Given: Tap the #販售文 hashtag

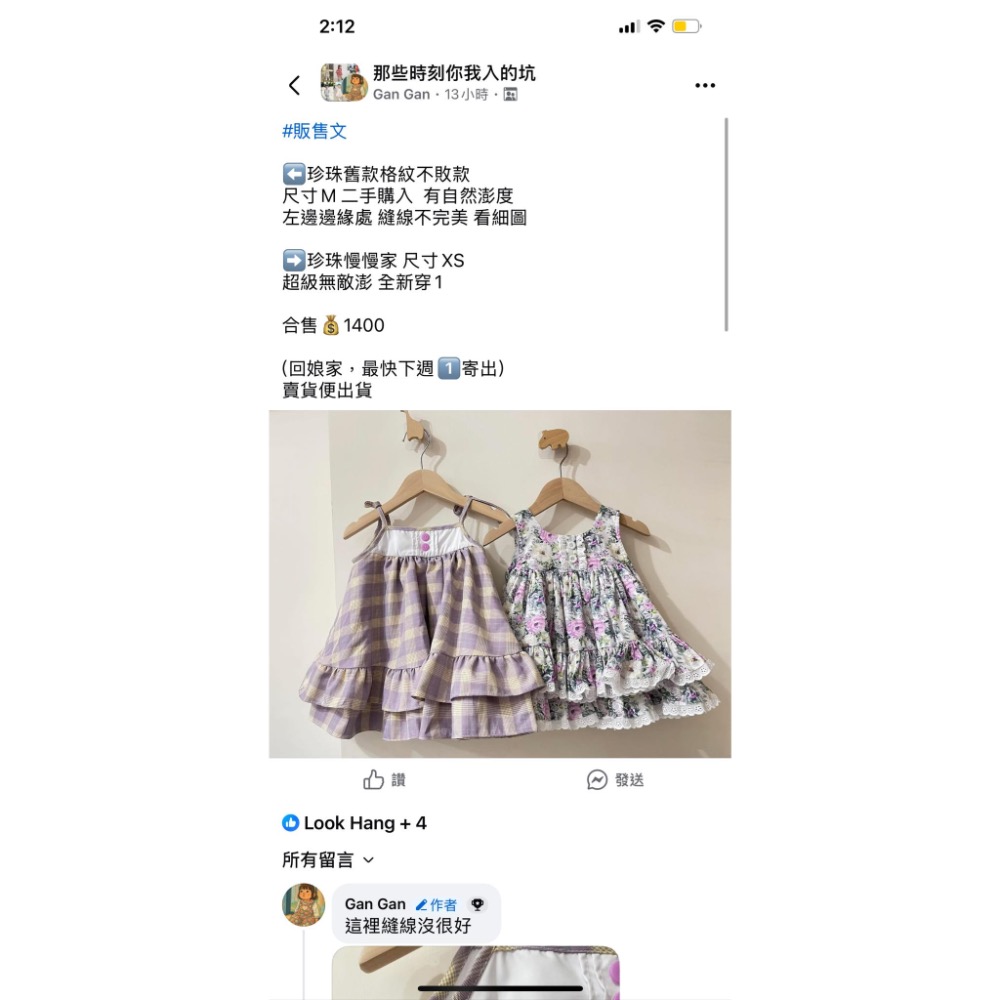Looking at the screenshot, I should click(315, 132).
